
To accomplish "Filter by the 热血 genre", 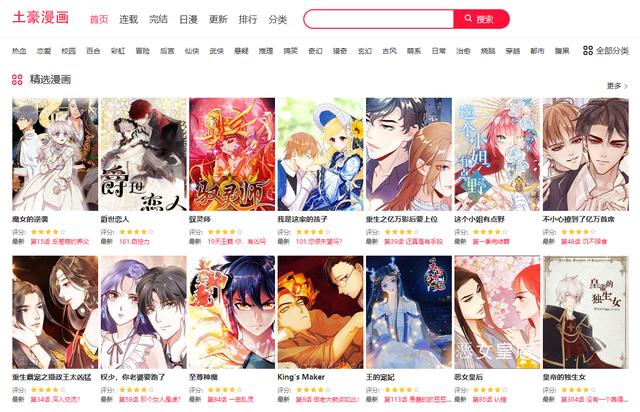I will tap(19, 50).
